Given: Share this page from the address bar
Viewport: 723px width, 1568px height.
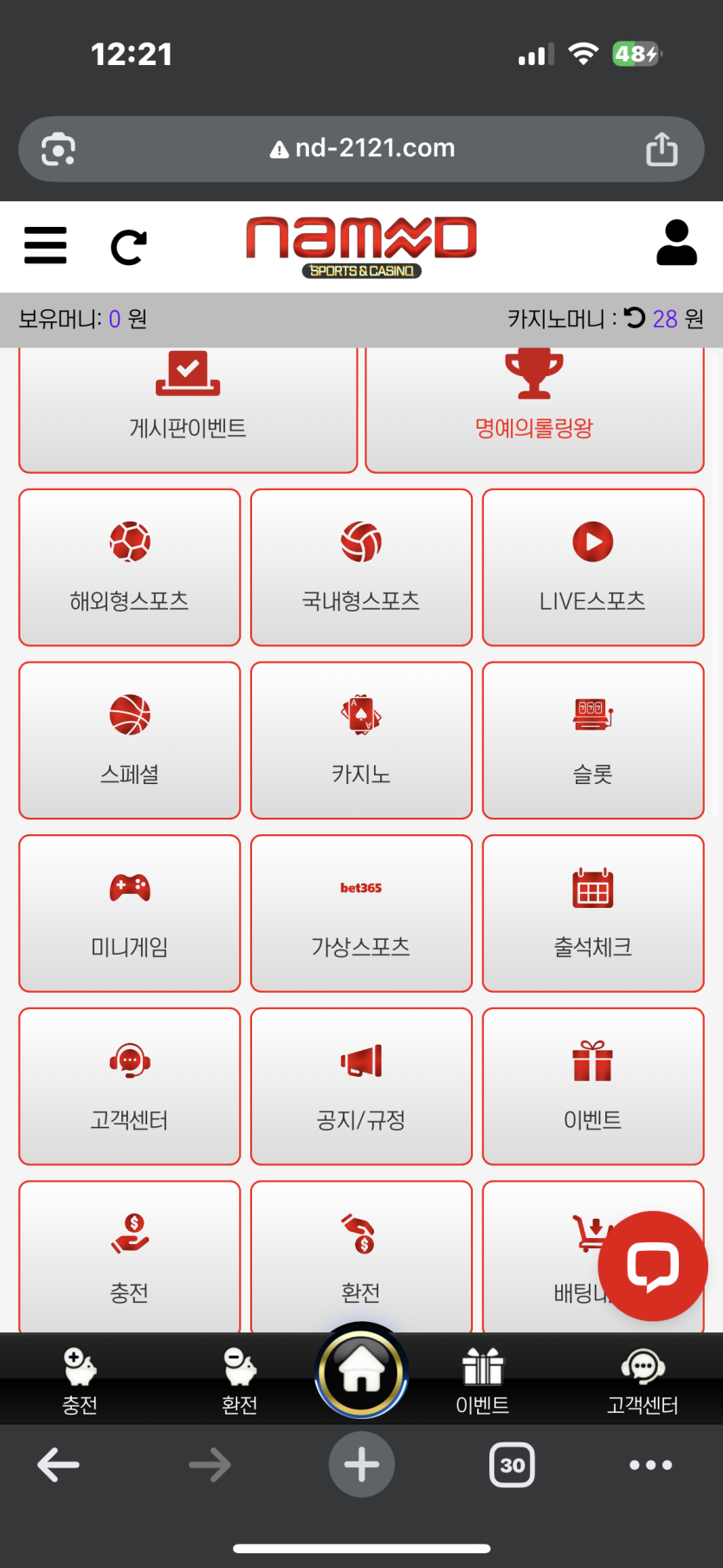Looking at the screenshot, I should (x=662, y=149).
